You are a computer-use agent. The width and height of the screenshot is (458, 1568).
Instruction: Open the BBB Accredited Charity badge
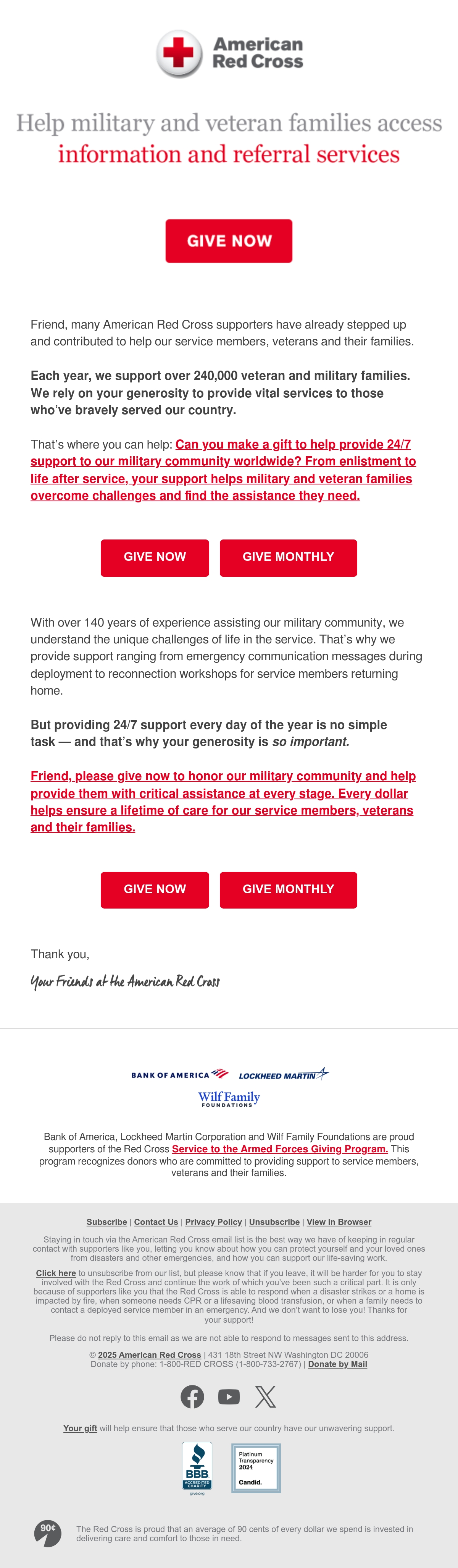pyautogui.click(x=197, y=1468)
